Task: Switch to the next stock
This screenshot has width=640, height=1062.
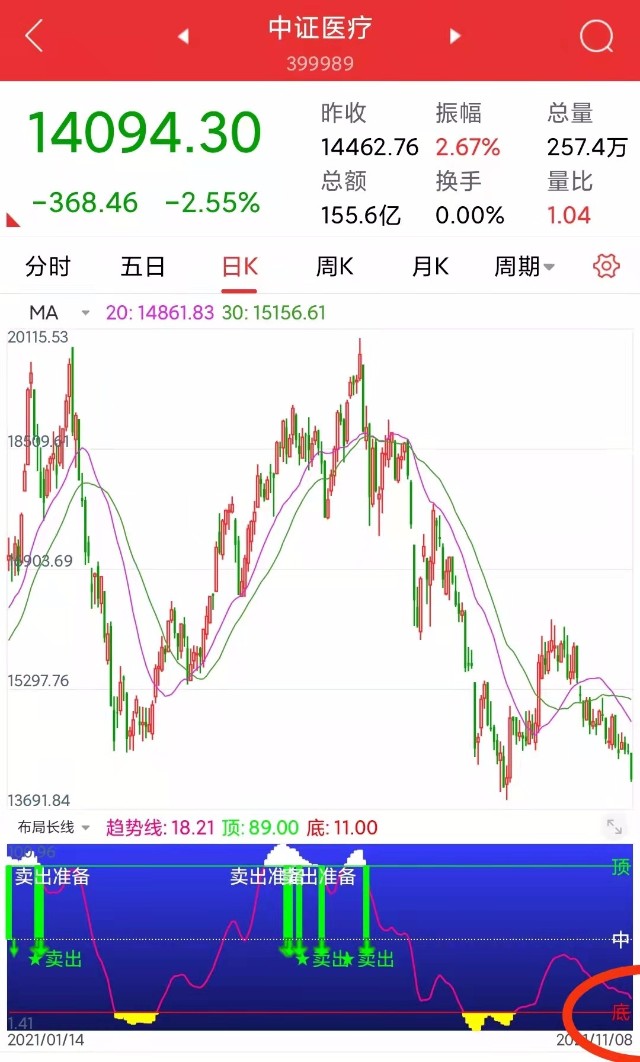Action: [x=455, y=37]
